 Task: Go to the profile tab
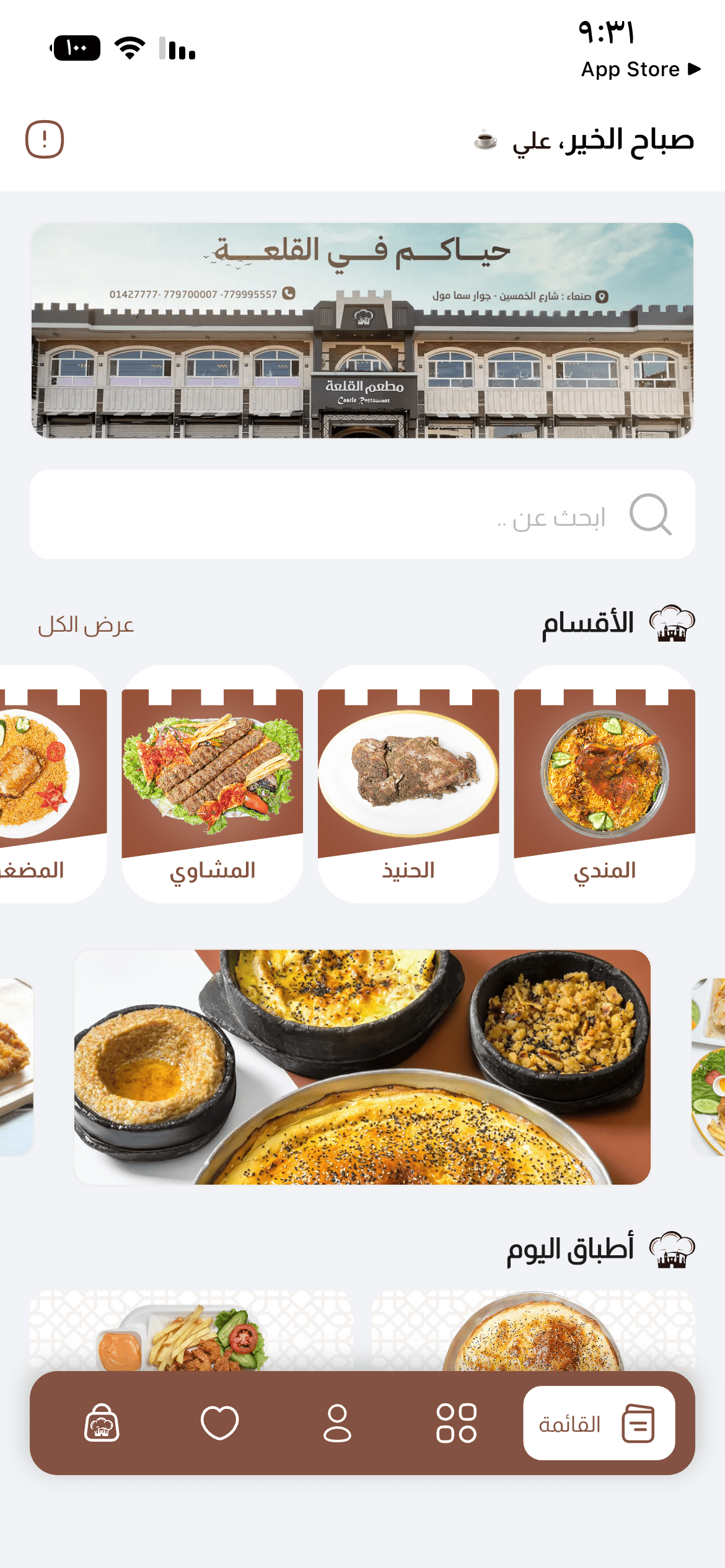pos(338,1423)
